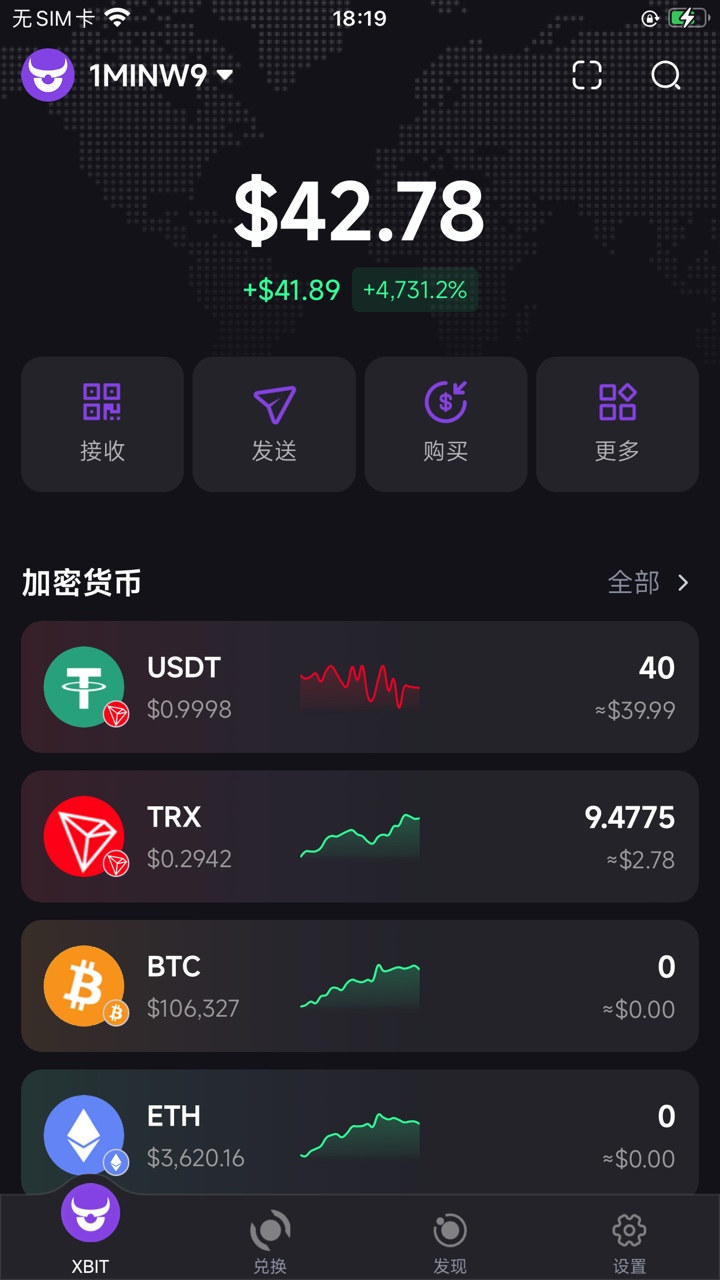Show 更多 more actions
This screenshot has height=1280, width=720.
[617, 424]
